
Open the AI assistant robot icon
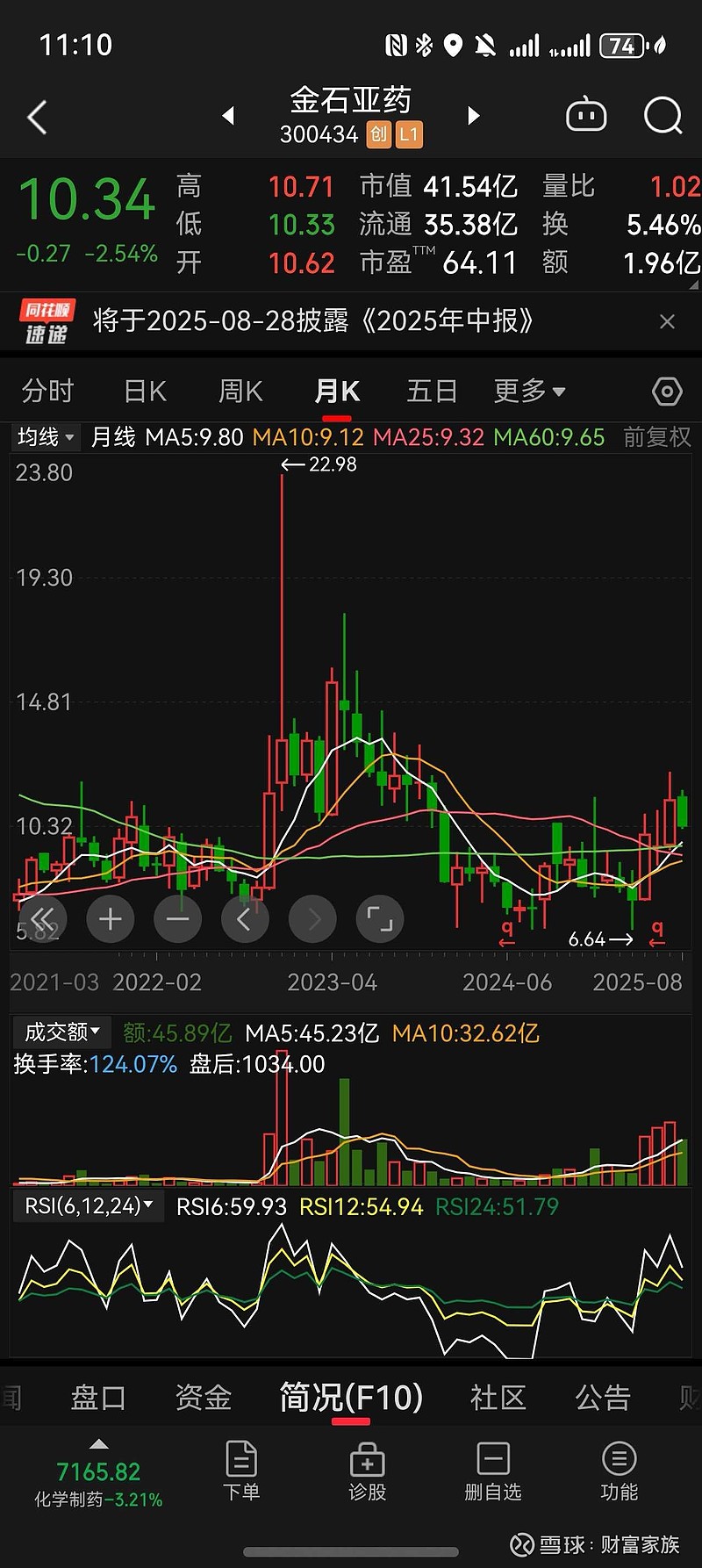coord(586,116)
